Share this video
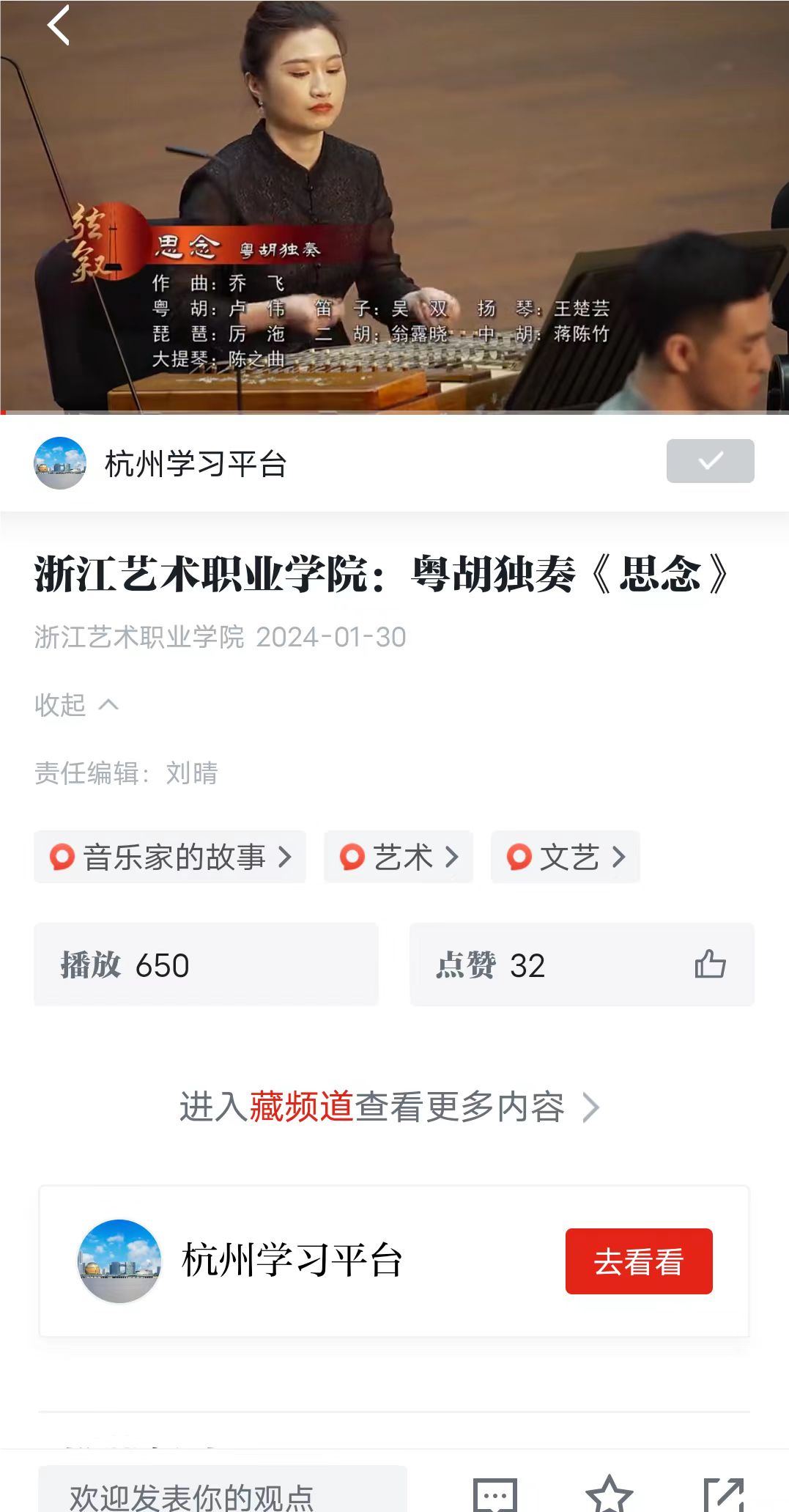Image resolution: width=789 pixels, height=1512 pixels. pos(723,1494)
